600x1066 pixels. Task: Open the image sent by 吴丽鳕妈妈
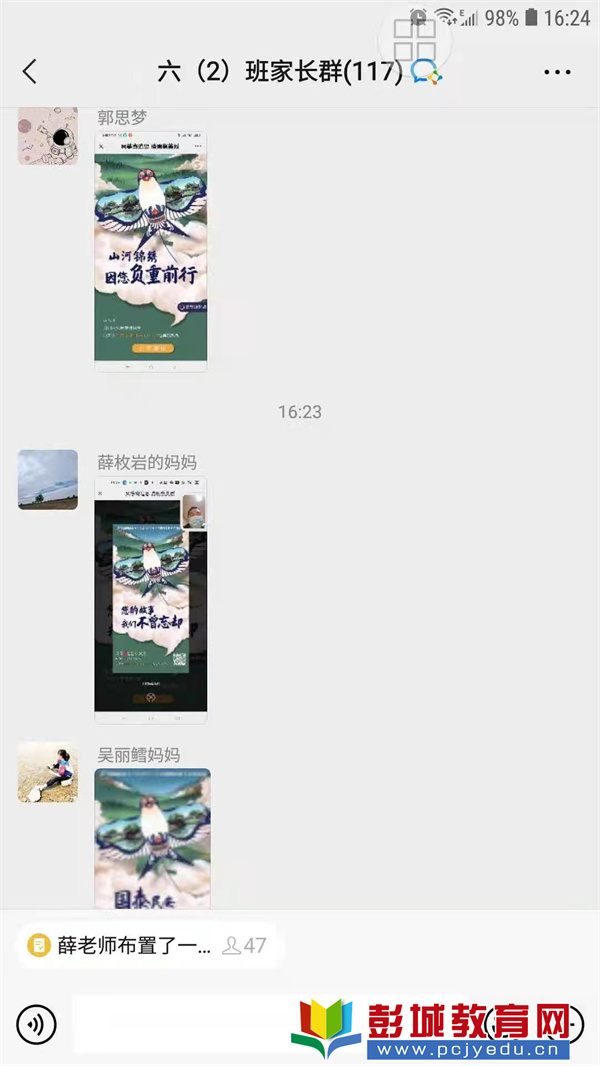coord(153,838)
